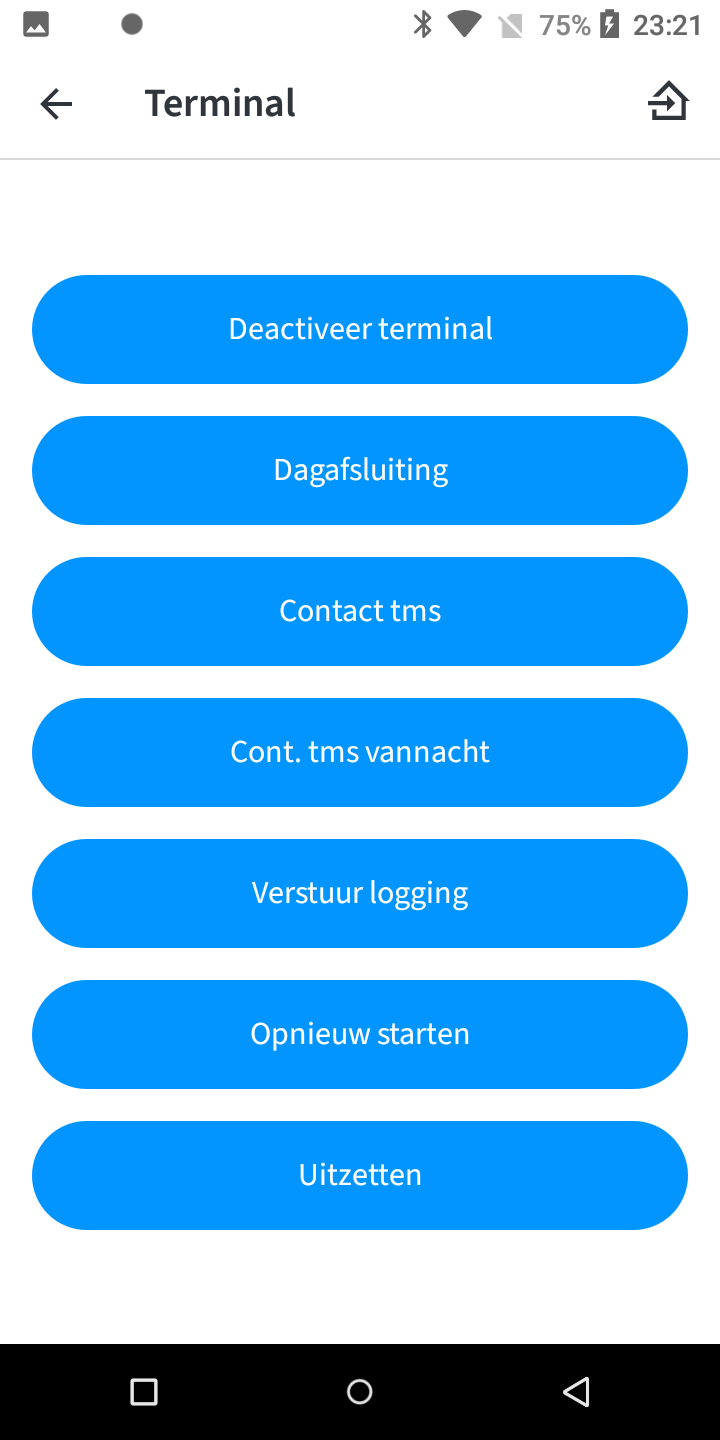Go to the system home screen
Image resolution: width=720 pixels, height=1440 pixels.
360,1391
